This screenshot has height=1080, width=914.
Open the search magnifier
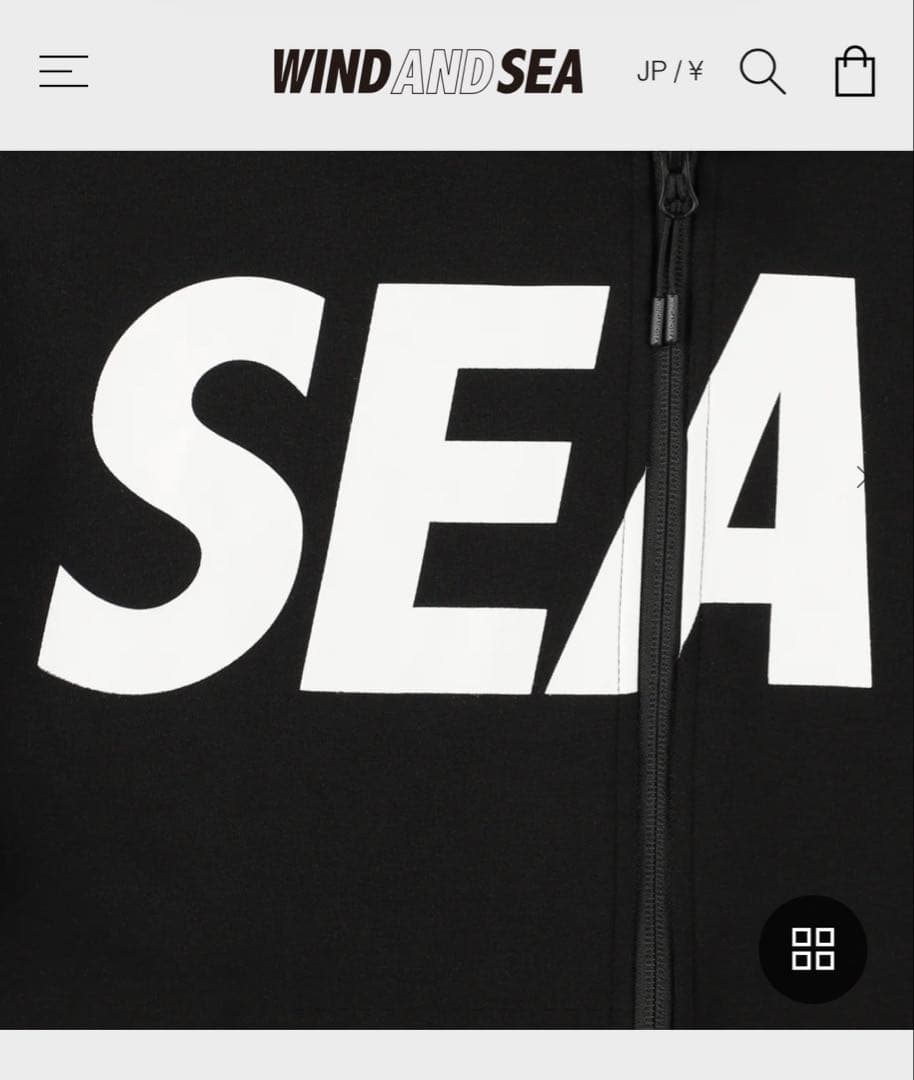762,72
